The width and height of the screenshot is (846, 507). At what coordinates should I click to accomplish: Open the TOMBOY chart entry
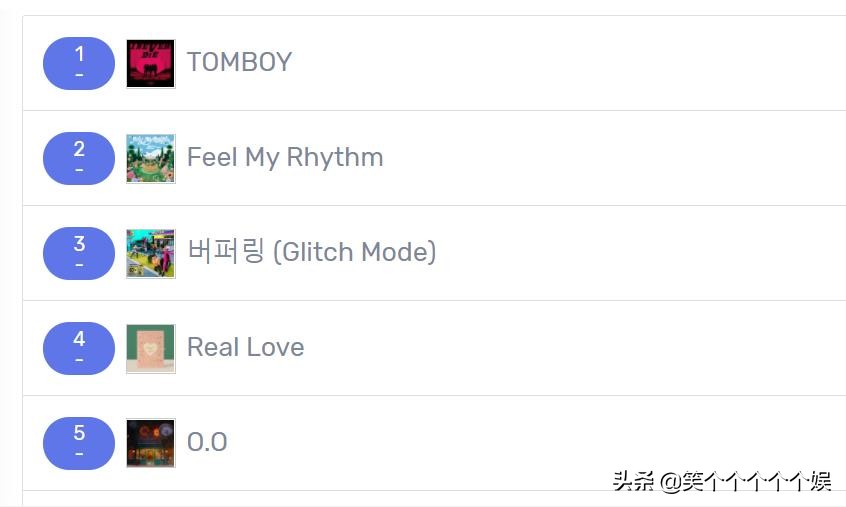tap(239, 62)
